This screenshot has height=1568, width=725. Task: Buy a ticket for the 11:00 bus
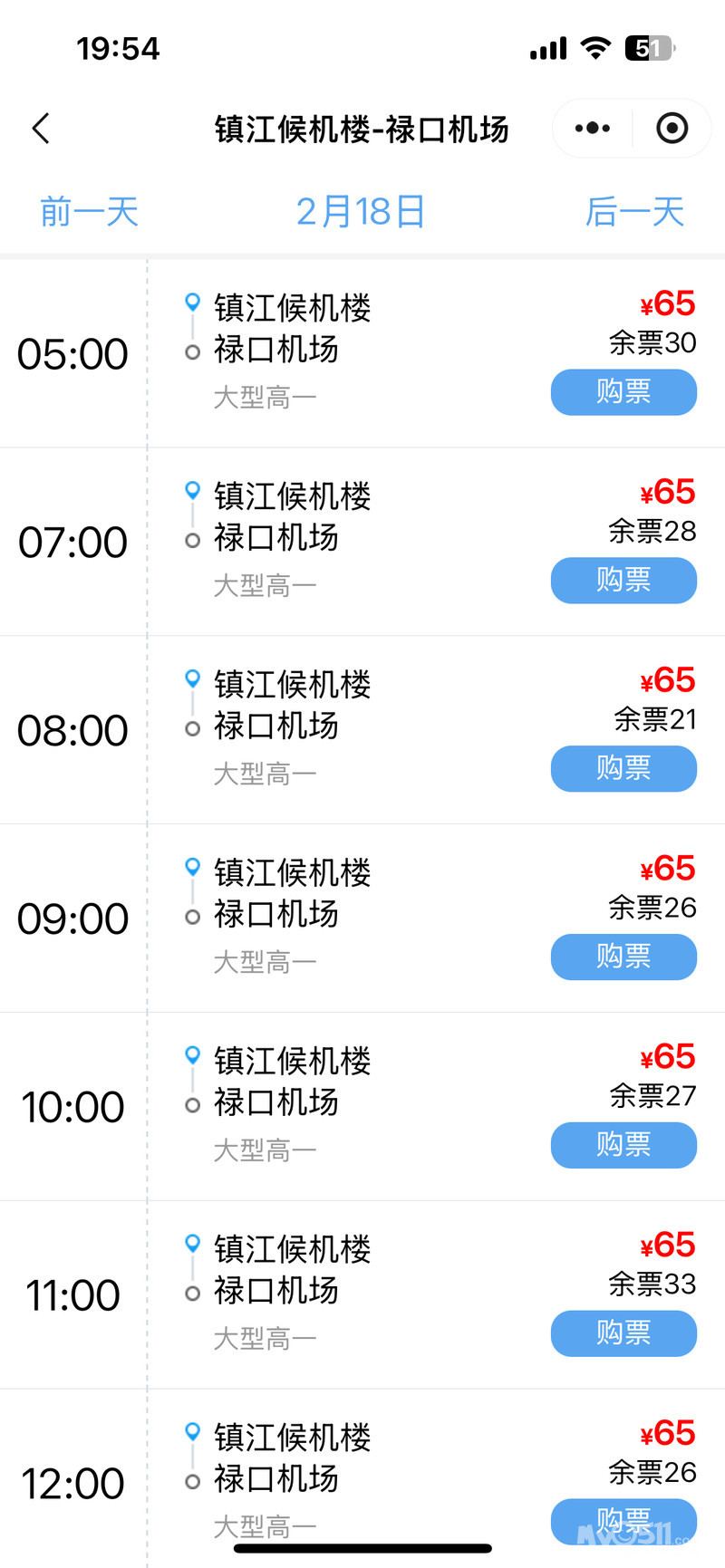623,1333
